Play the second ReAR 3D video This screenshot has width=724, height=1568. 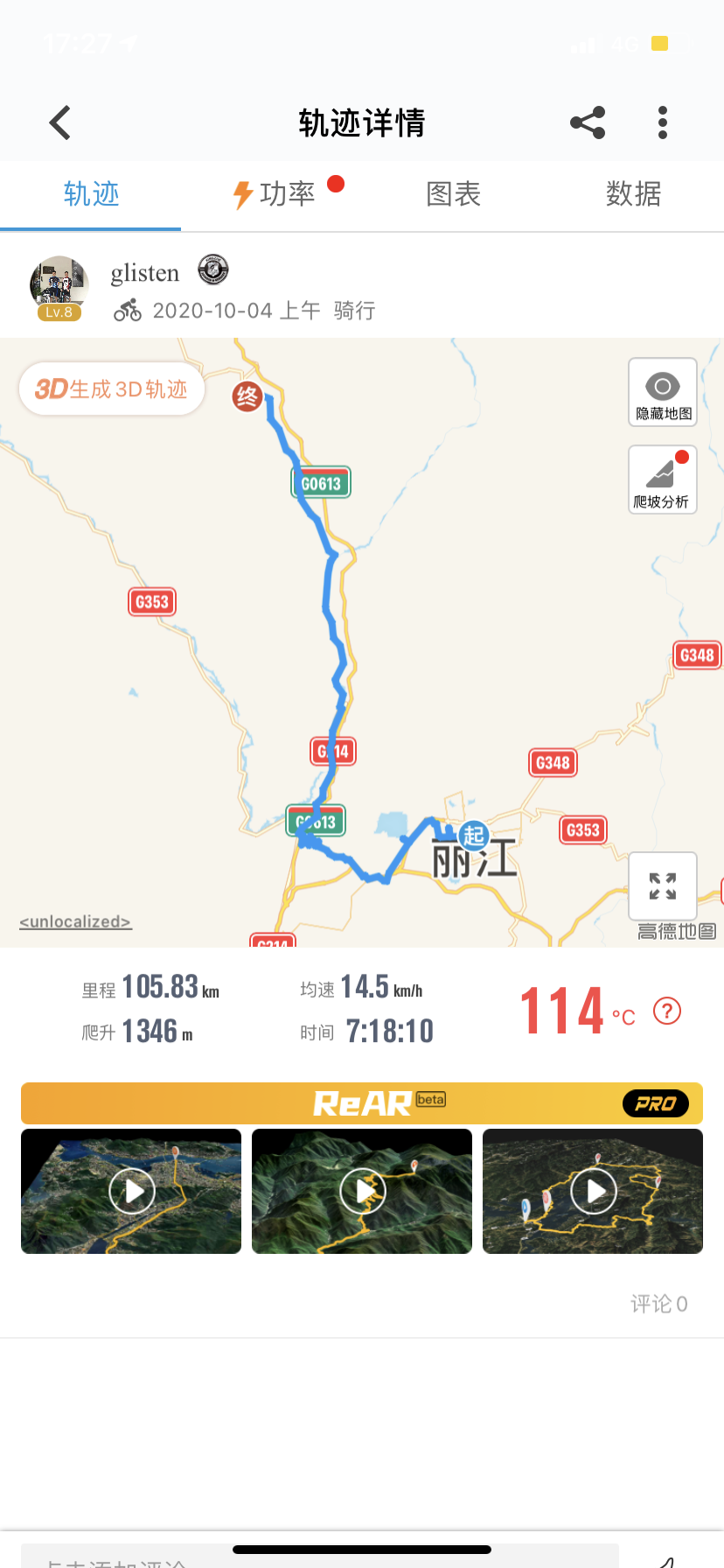(362, 1191)
